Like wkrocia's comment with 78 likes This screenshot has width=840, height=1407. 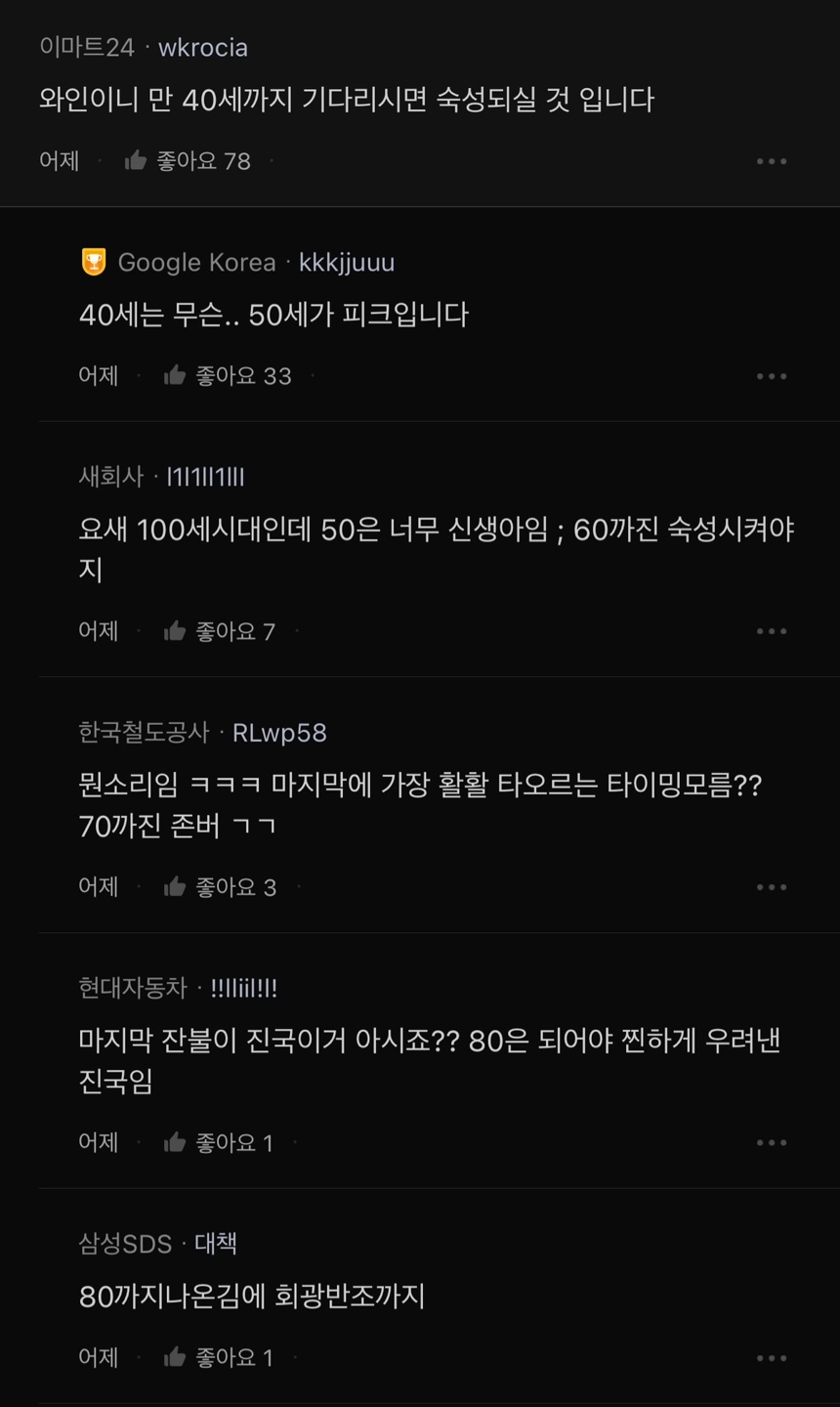coord(137,161)
